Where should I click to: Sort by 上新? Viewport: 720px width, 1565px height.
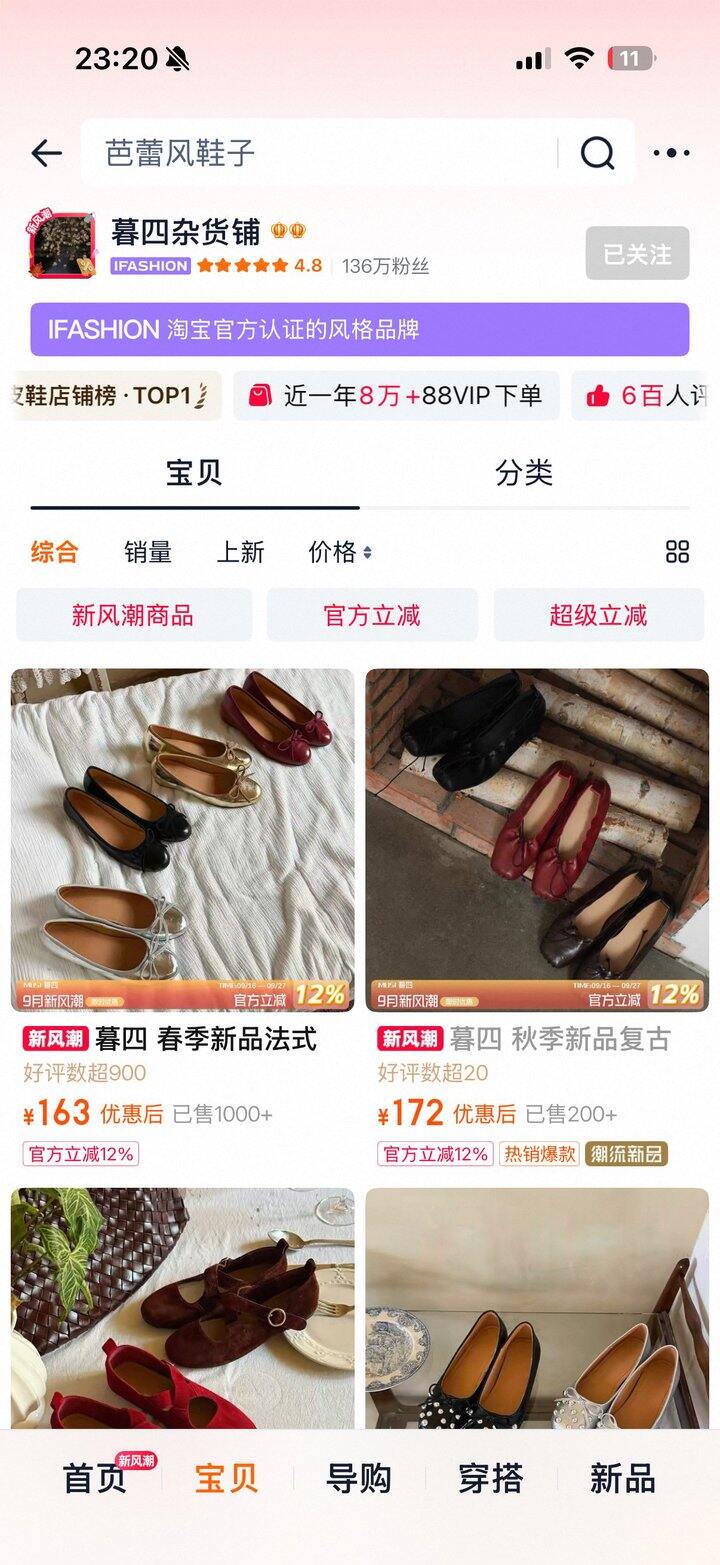pos(240,551)
